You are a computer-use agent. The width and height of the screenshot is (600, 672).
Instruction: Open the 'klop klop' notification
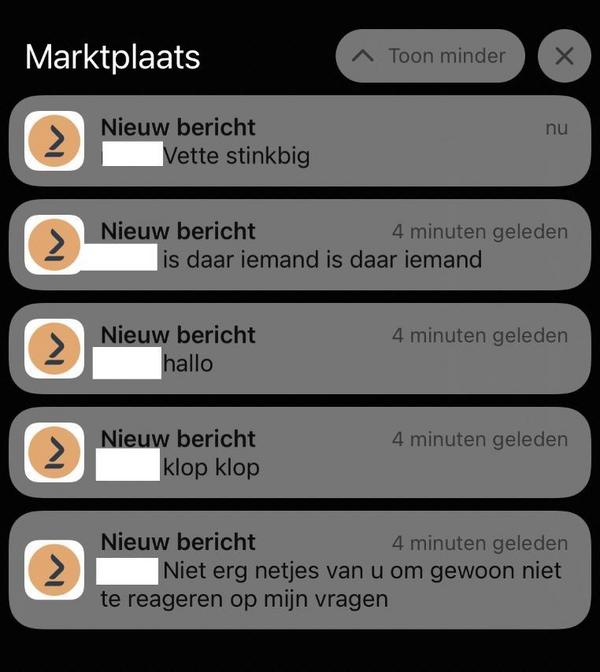click(300, 453)
